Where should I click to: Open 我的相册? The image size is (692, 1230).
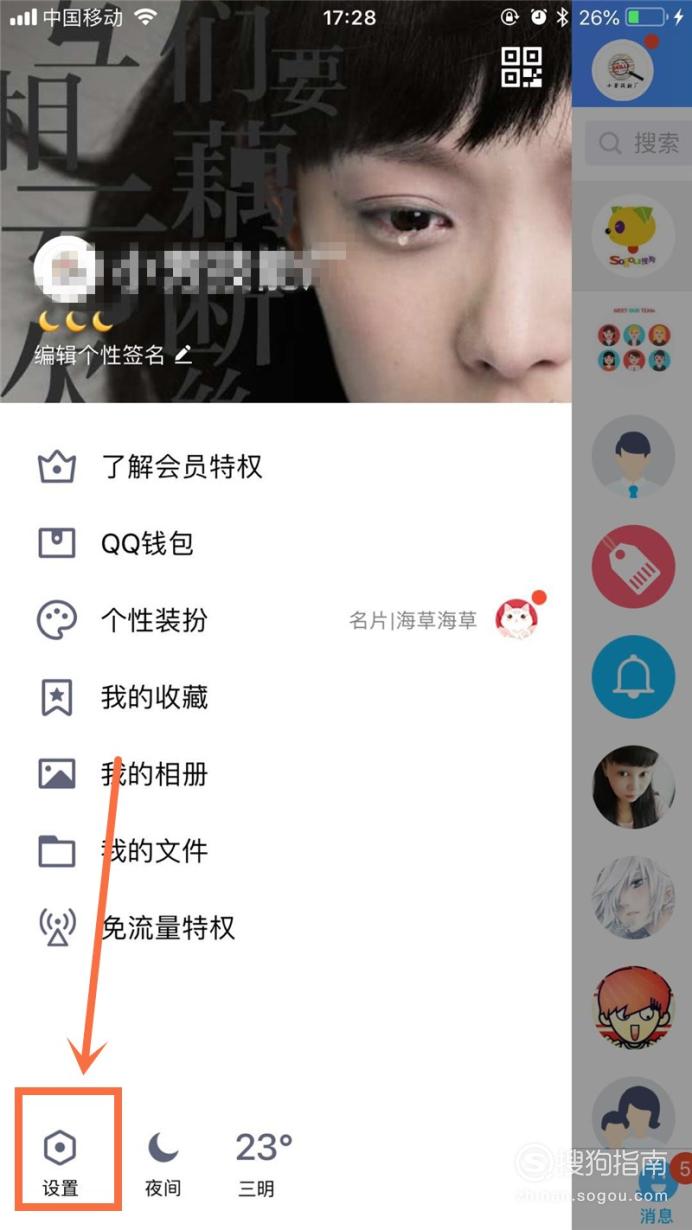tap(286, 774)
